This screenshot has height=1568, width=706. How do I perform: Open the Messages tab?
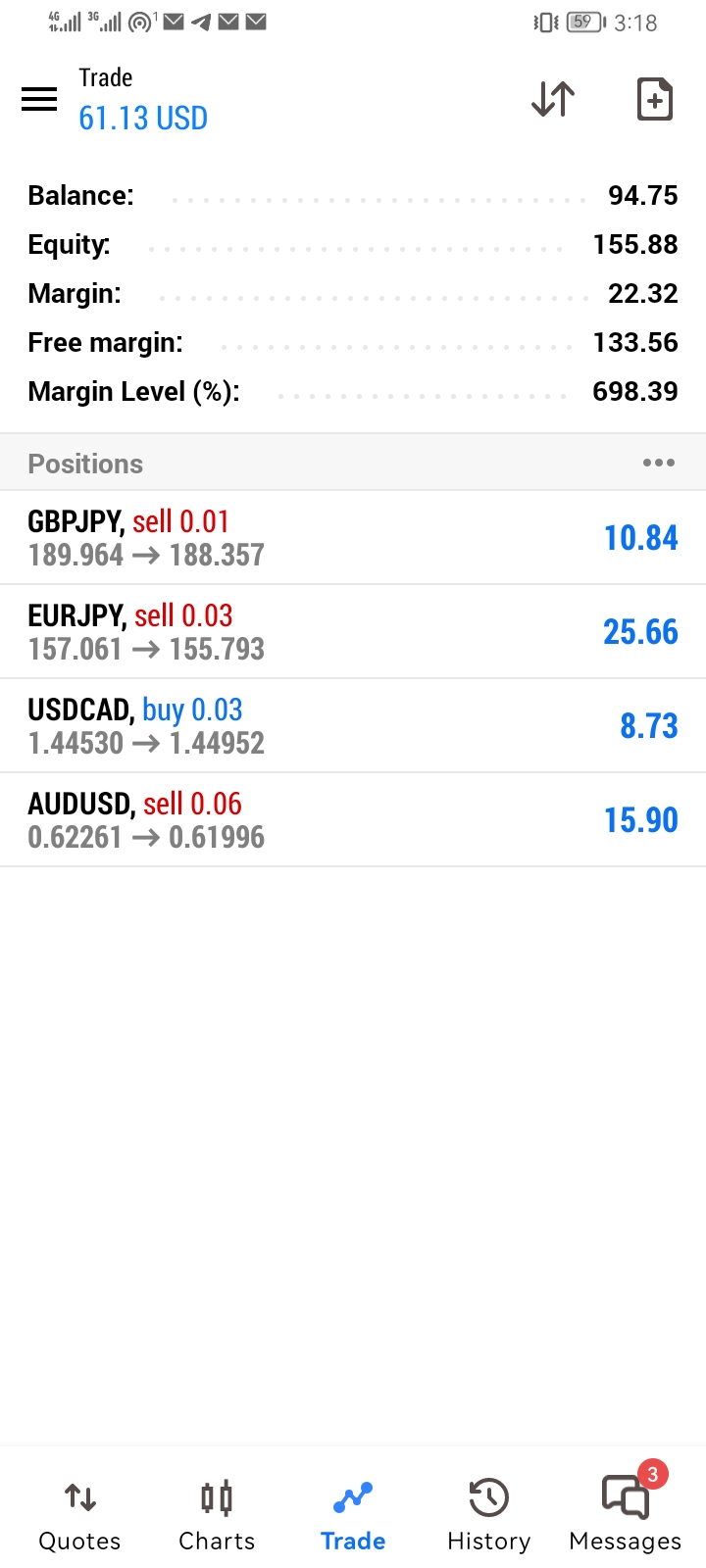coord(626,1516)
